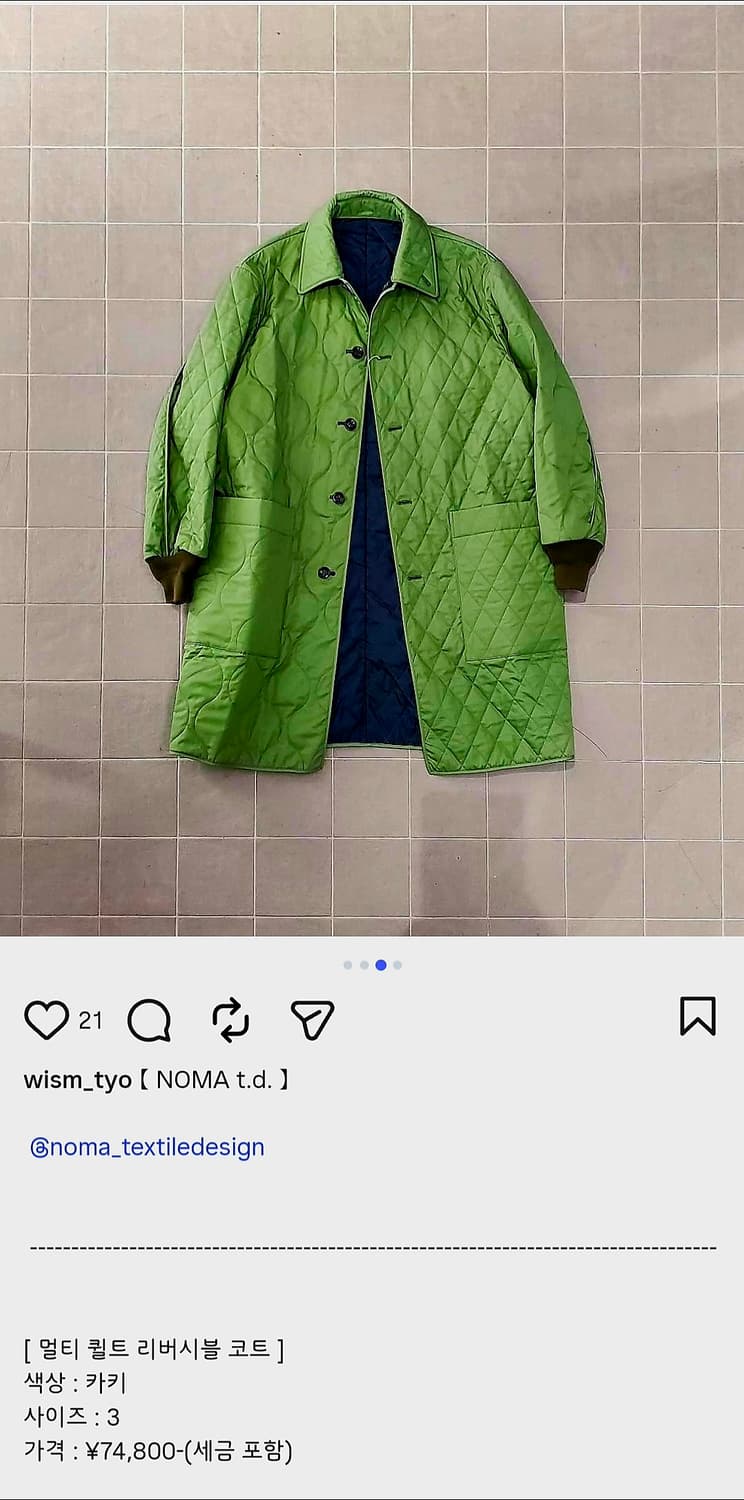
Task: Repost using the repost arrows icon
Action: [x=231, y=1019]
